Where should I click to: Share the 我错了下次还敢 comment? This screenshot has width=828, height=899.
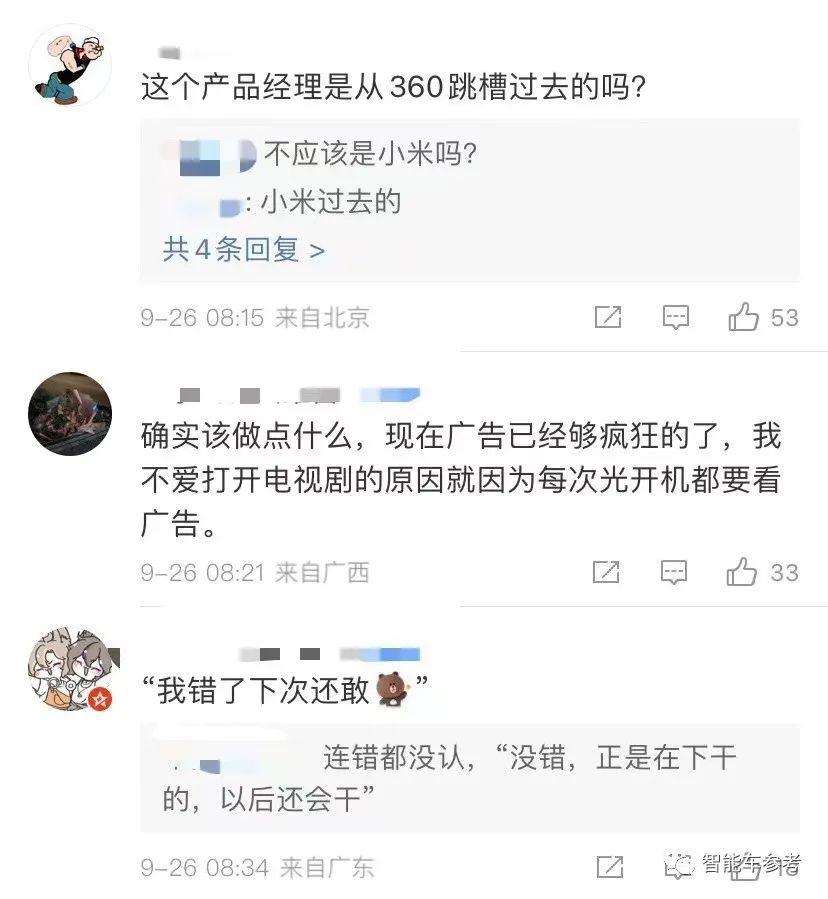coord(609,866)
